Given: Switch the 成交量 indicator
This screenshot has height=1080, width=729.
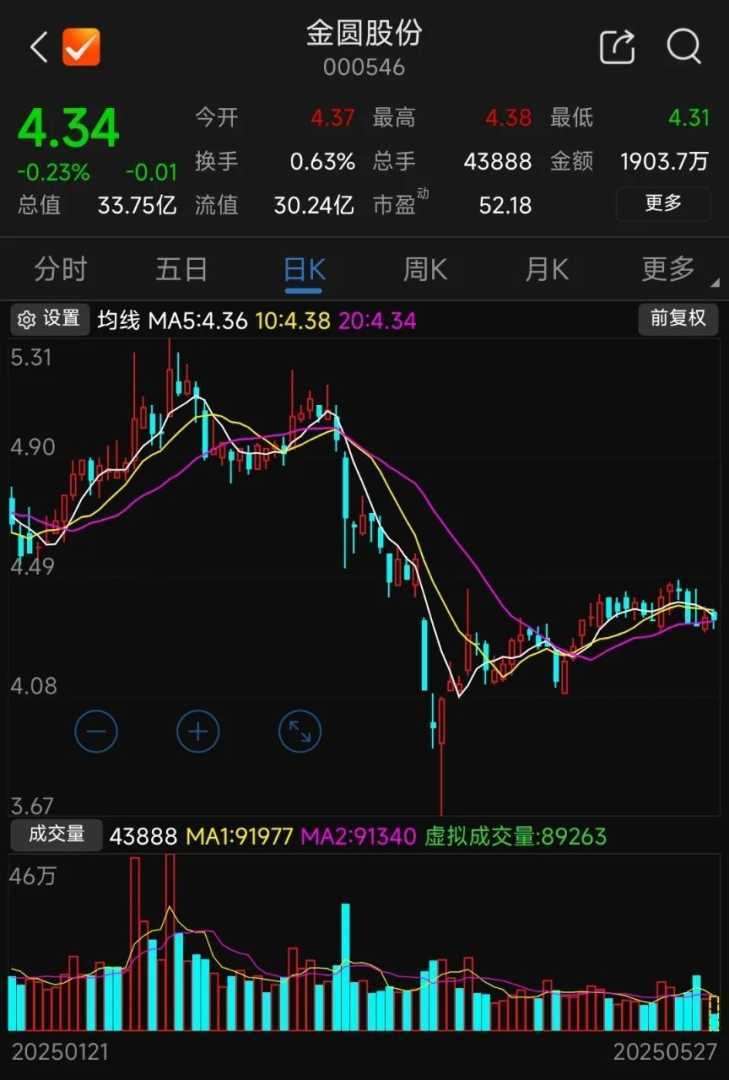Looking at the screenshot, I should [56, 835].
